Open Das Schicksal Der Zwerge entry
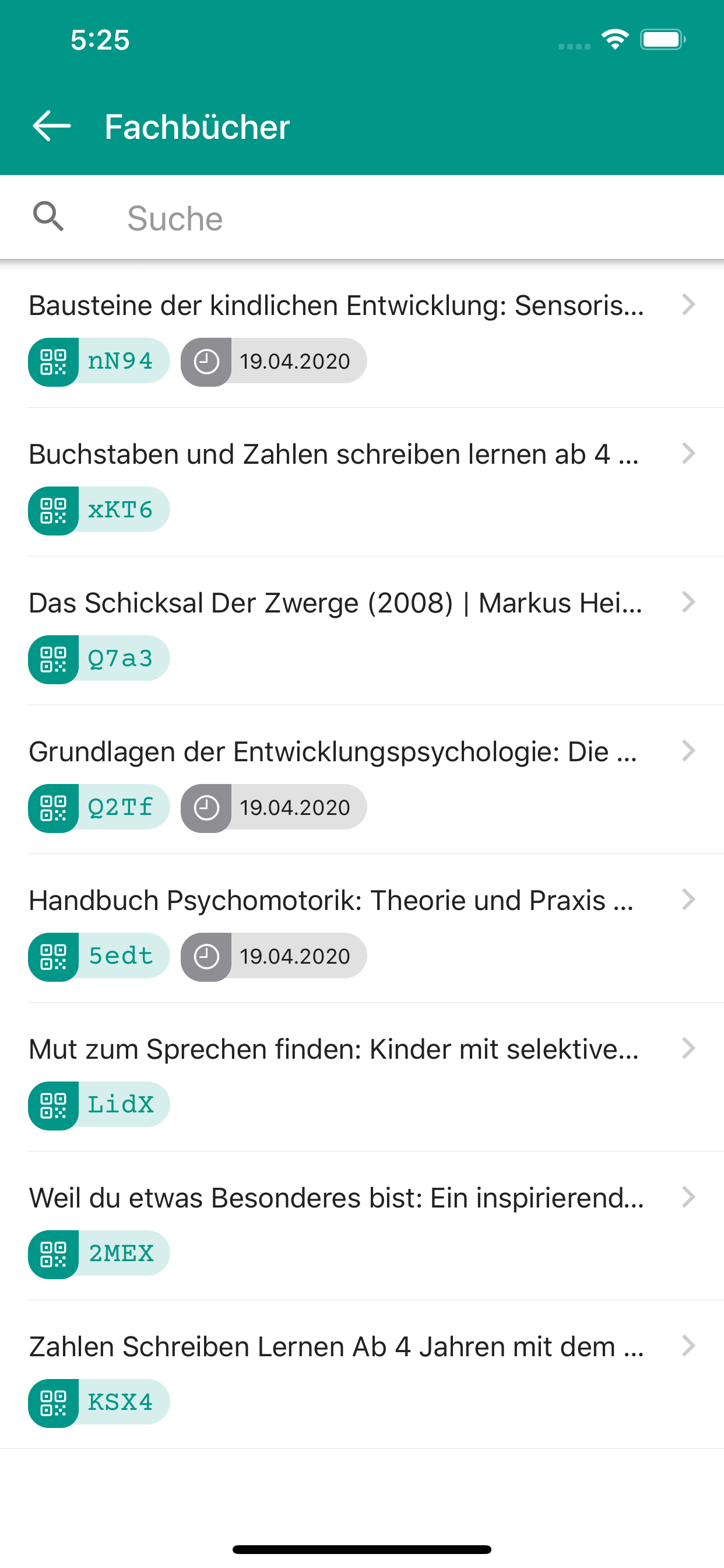 (362, 631)
